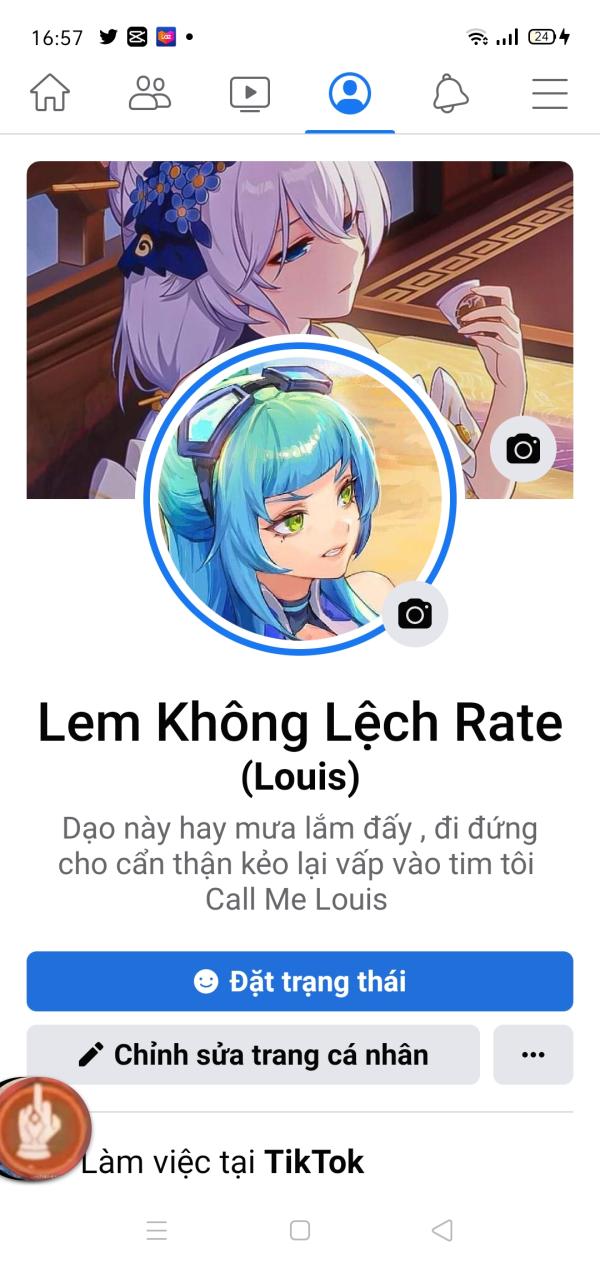The width and height of the screenshot is (600, 1267).
Task: Switch to the Watch video tab
Action: (250, 94)
